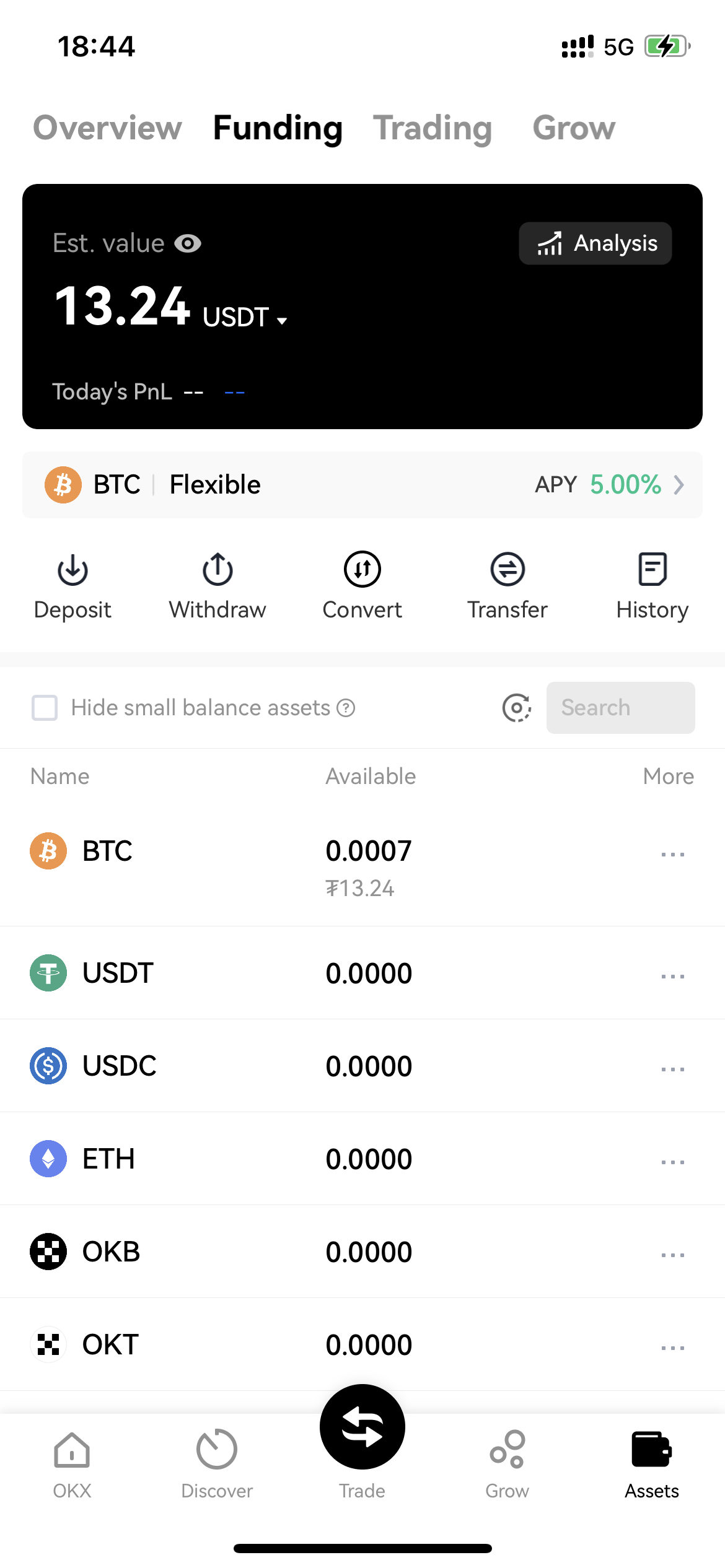725x1568 pixels.
Task: Switch to the Trading tab
Action: pyautogui.click(x=433, y=128)
